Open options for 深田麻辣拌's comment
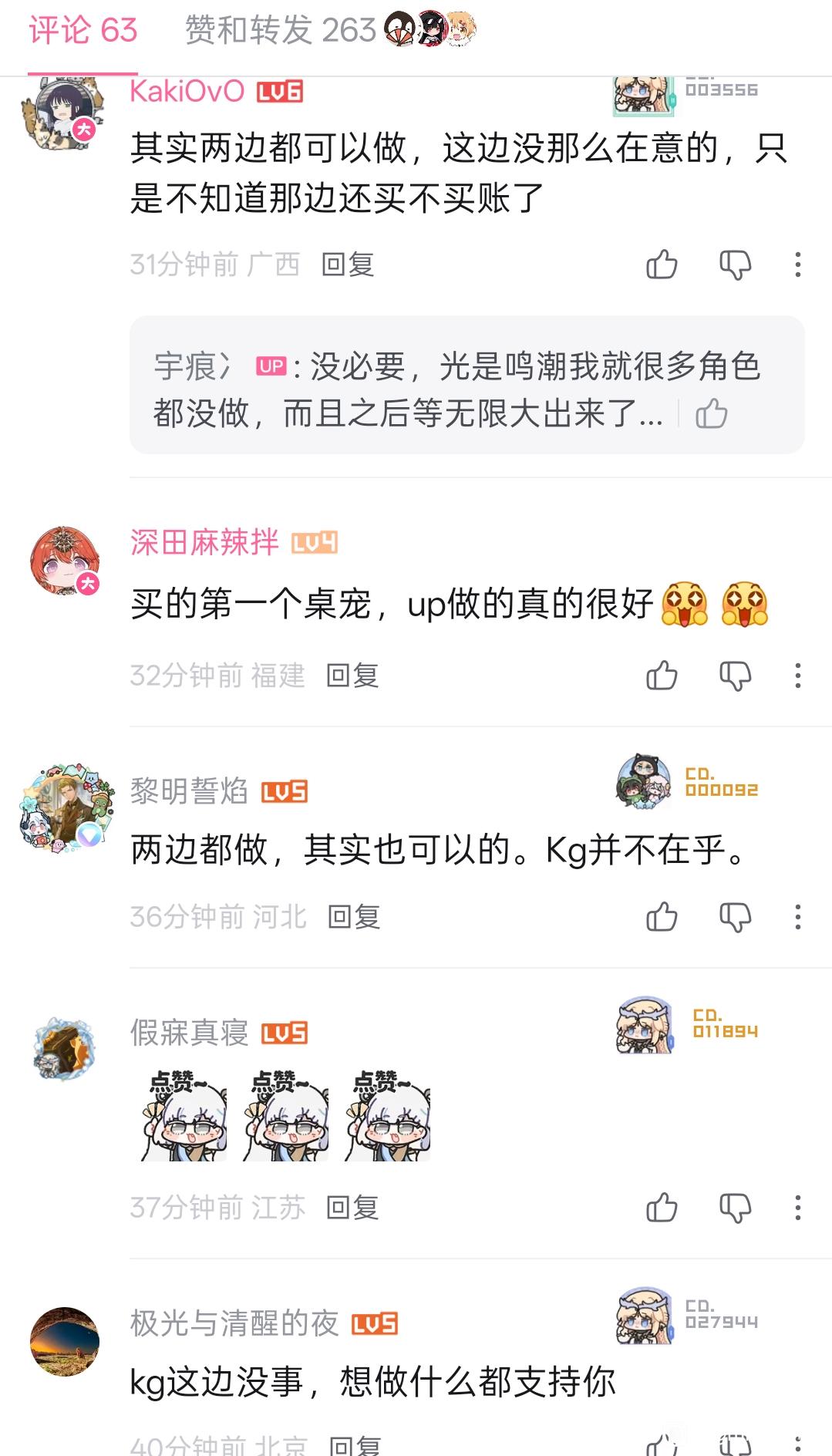The width and height of the screenshot is (832, 1456). click(797, 676)
